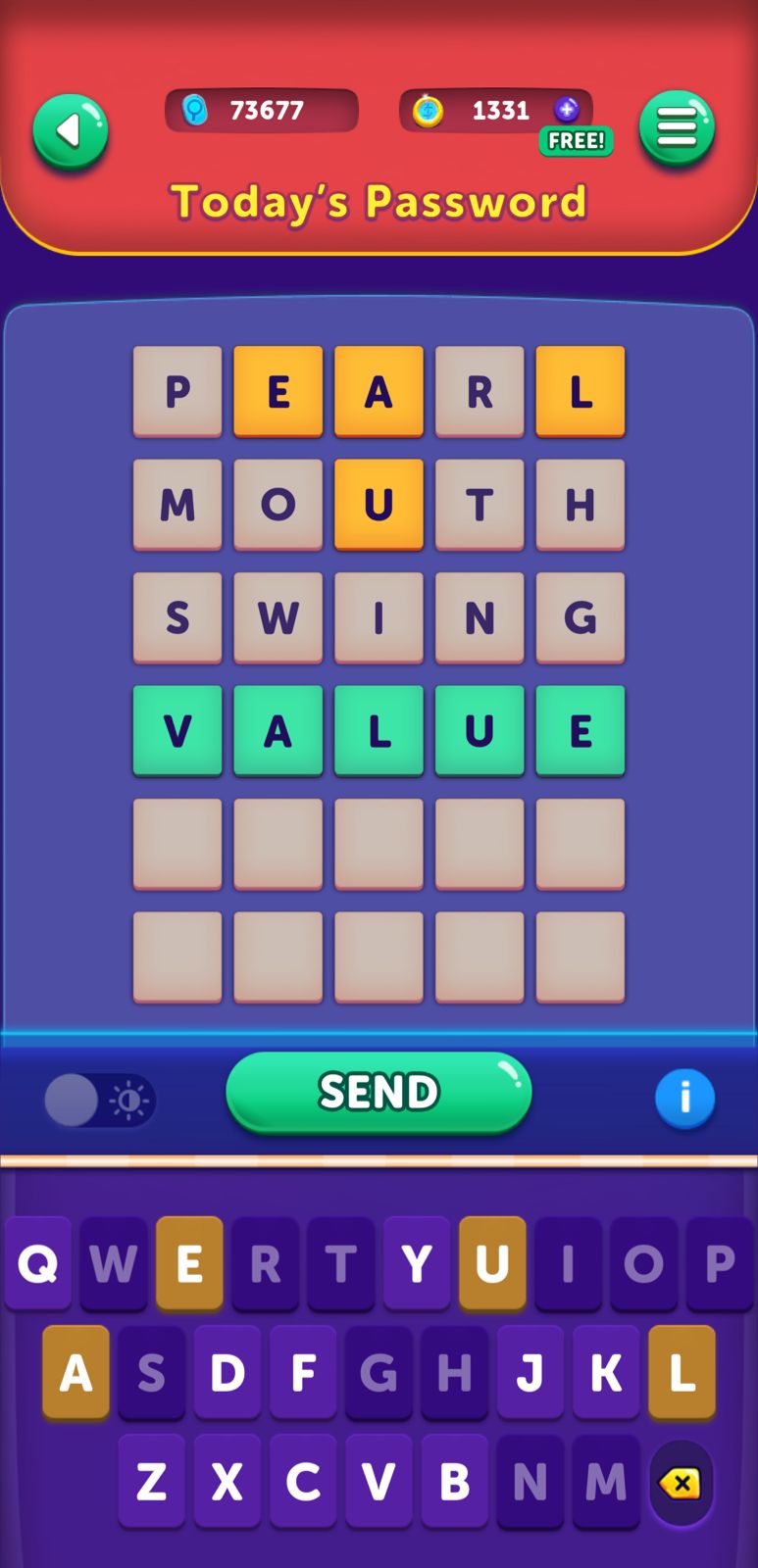Tap the highlighted L key
This screenshot has width=758, height=1568.
click(x=682, y=1373)
